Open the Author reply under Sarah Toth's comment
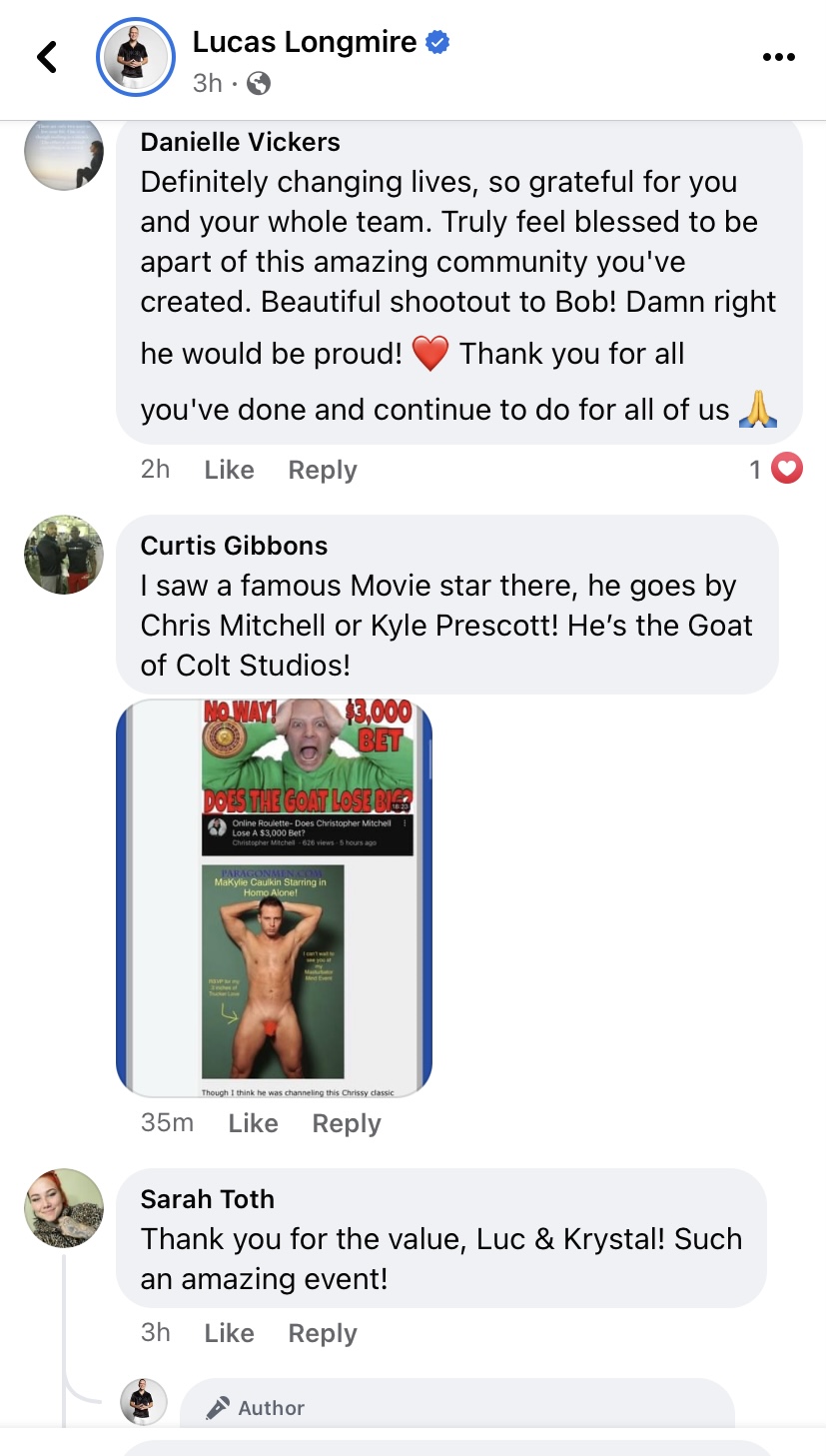 tap(455, 1407)
